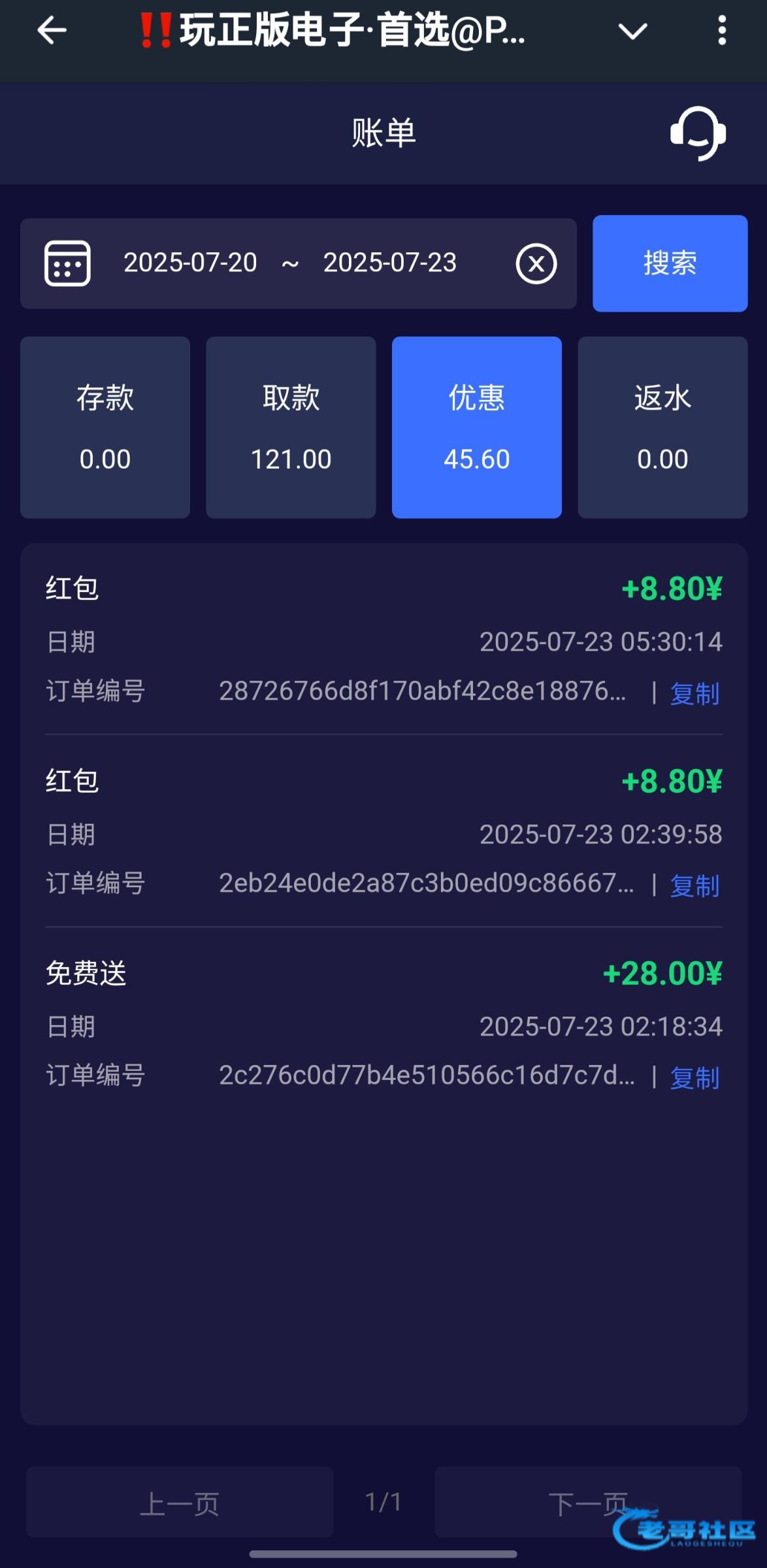Switch to the 取款 tab

291,427
